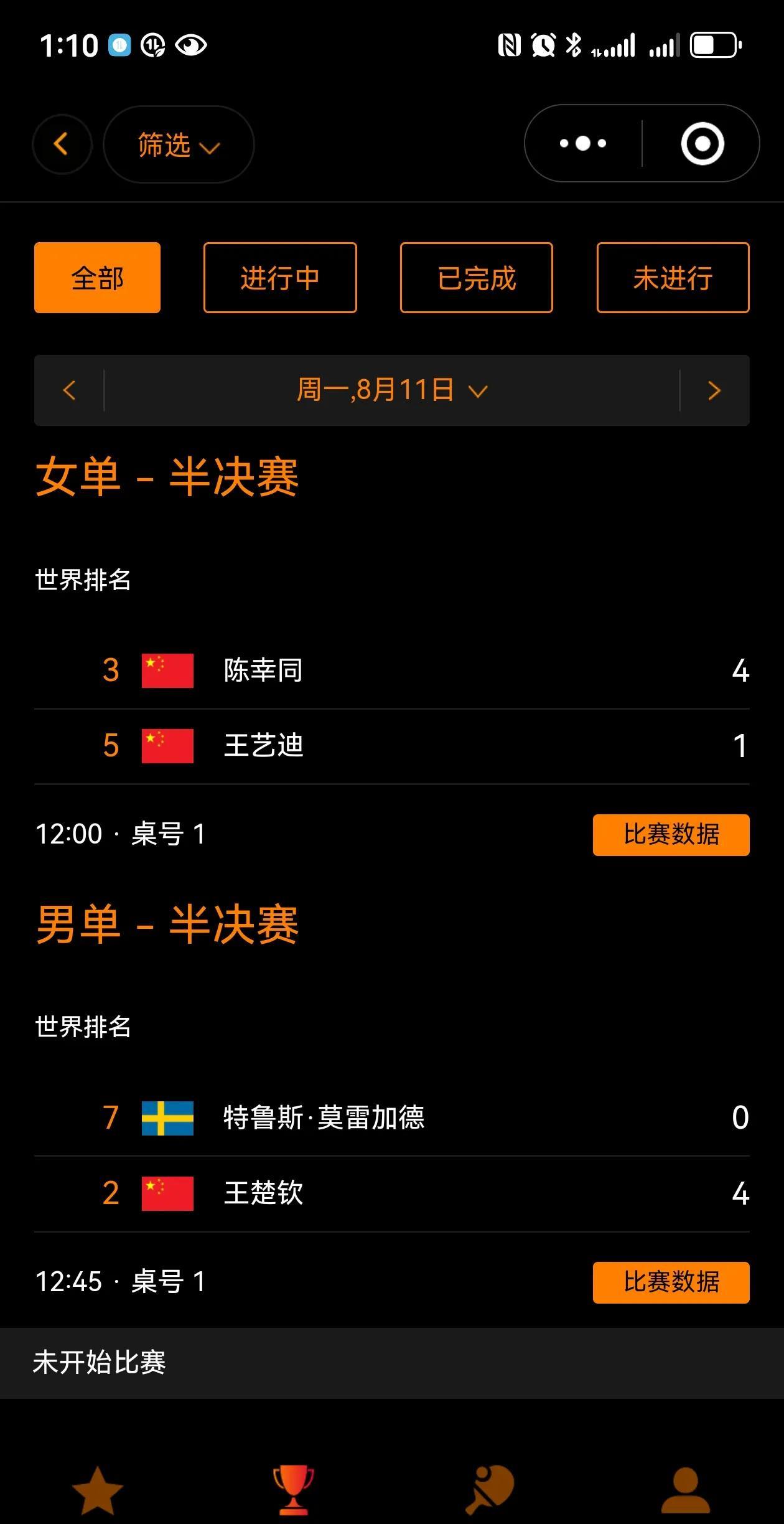View 比赛数据 for 莫雷加德 vs 王楚钦
This screenshot has width=784, height=1524.
[x=671, y=1282]
